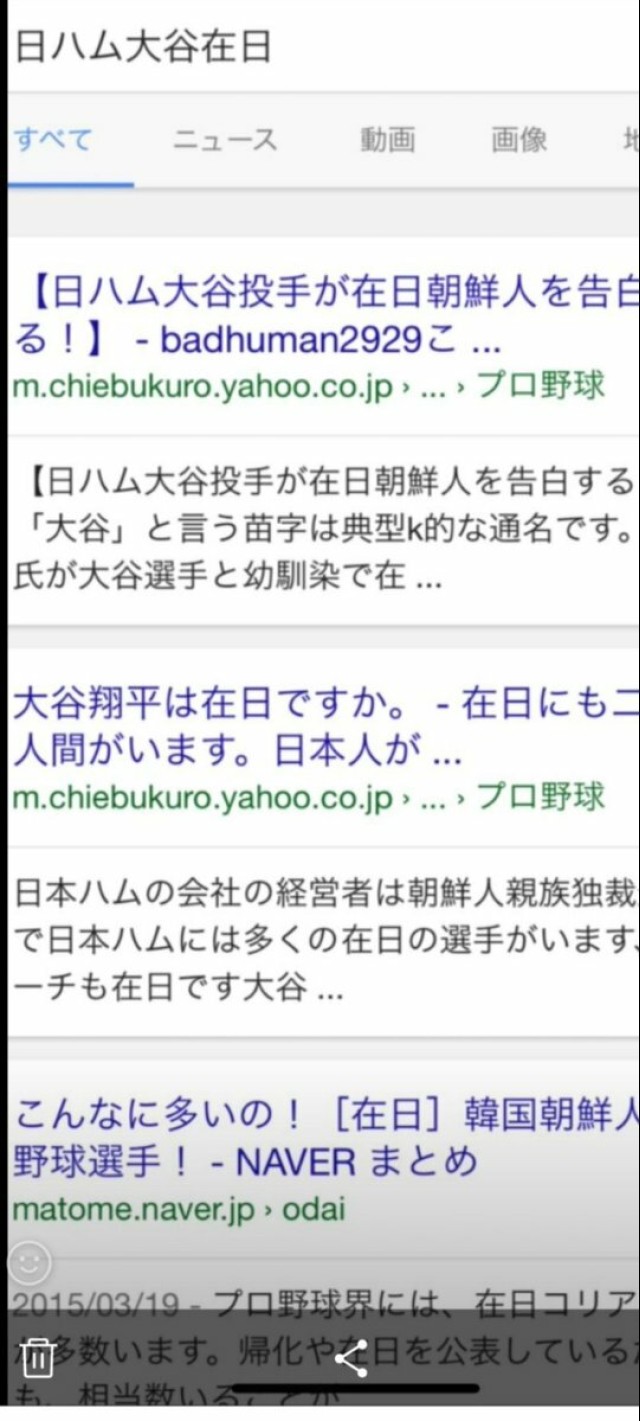640x1421 pixels.
Task: Share this screenshot
Action: [x=350, y=1358]
